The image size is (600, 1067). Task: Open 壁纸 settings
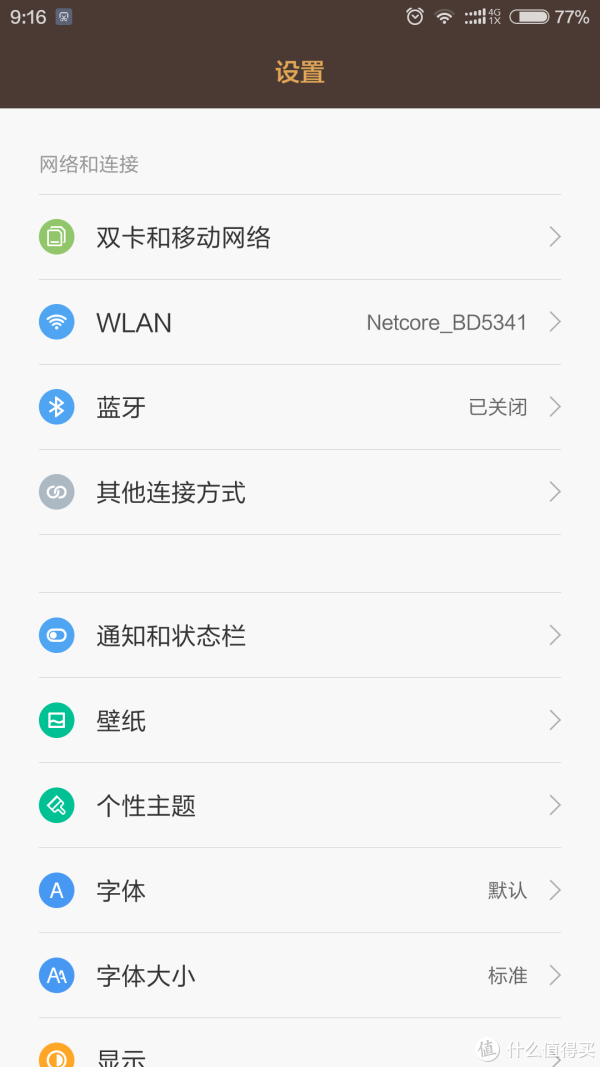[x=300, y=720]
